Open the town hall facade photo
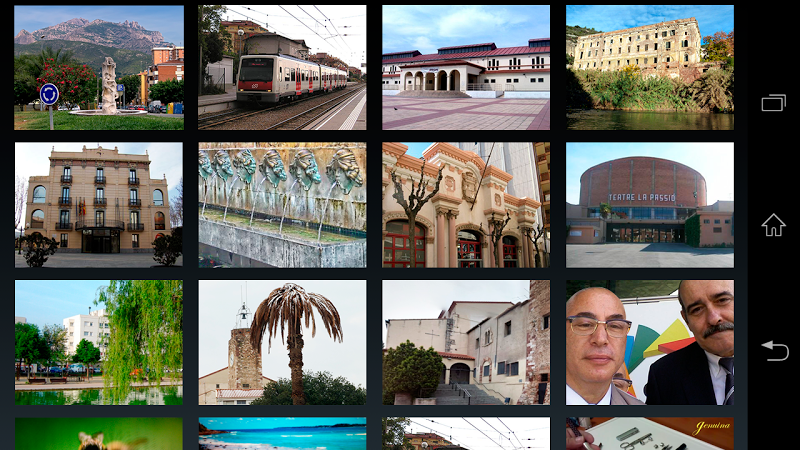This screenshot has height=450, width=800. [x=99, y=205]
